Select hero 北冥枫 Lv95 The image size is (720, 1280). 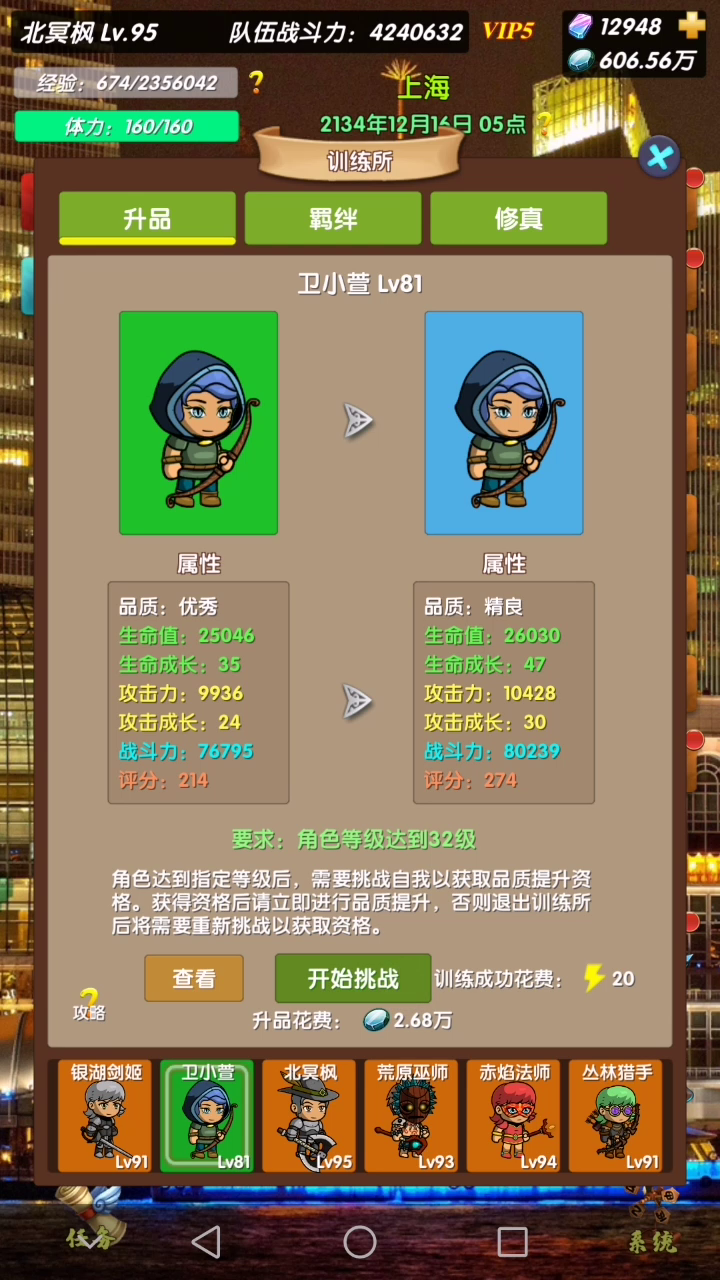click(x=309, y=1116)
